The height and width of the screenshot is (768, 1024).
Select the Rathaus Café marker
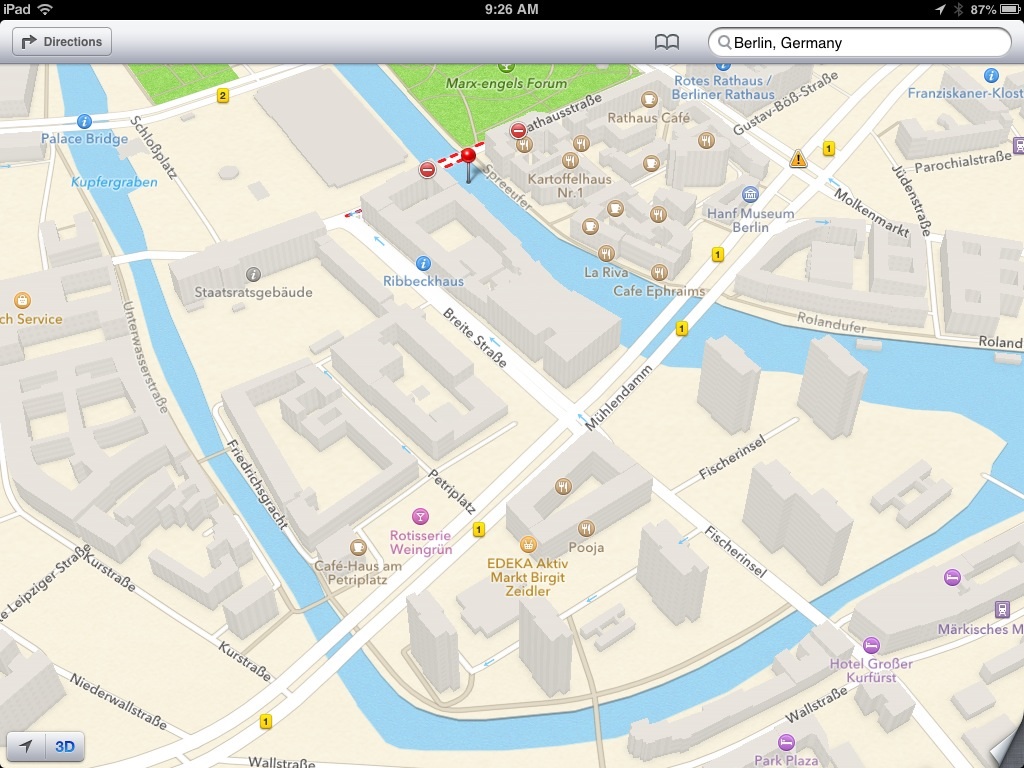(x=649, y=99)
